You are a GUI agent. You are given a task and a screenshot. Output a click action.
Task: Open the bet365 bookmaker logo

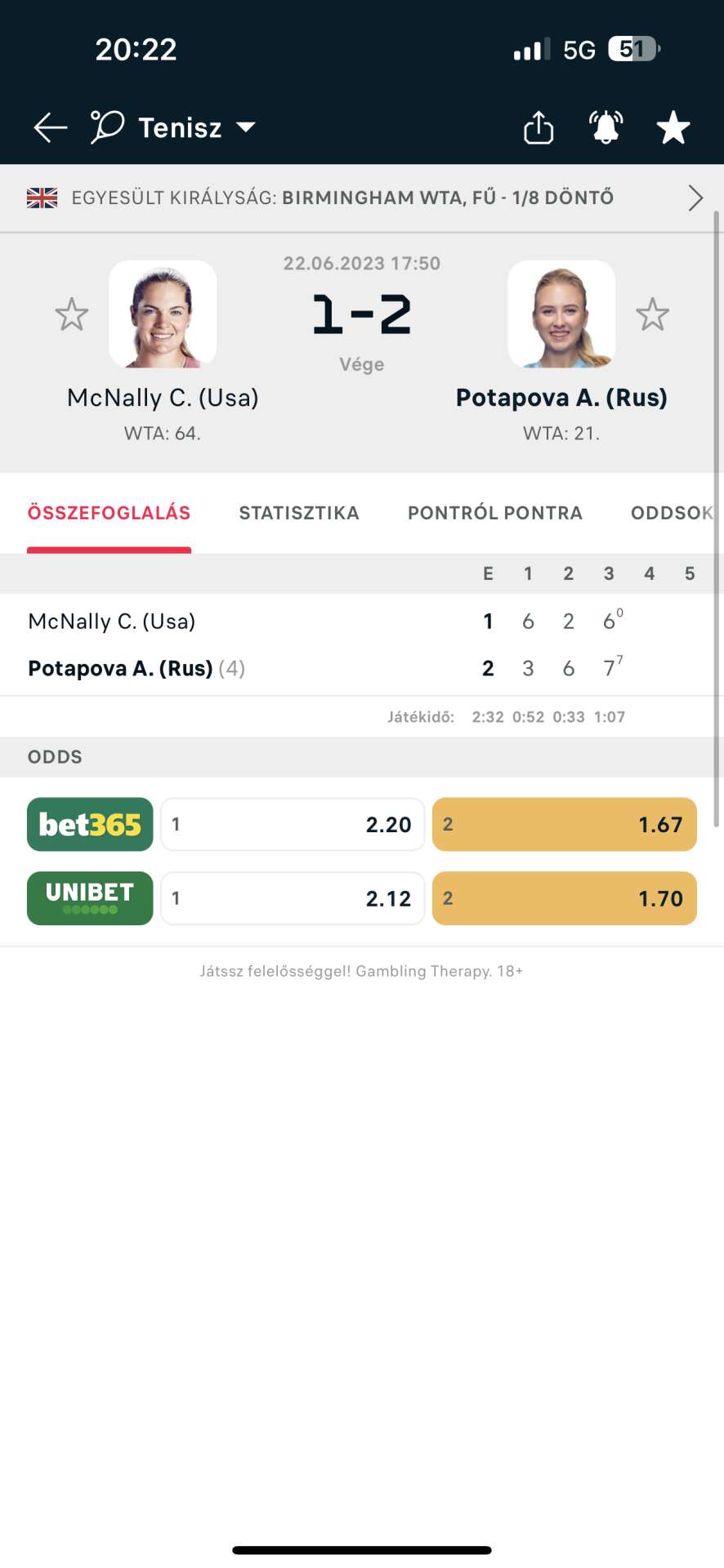(90, 824)
